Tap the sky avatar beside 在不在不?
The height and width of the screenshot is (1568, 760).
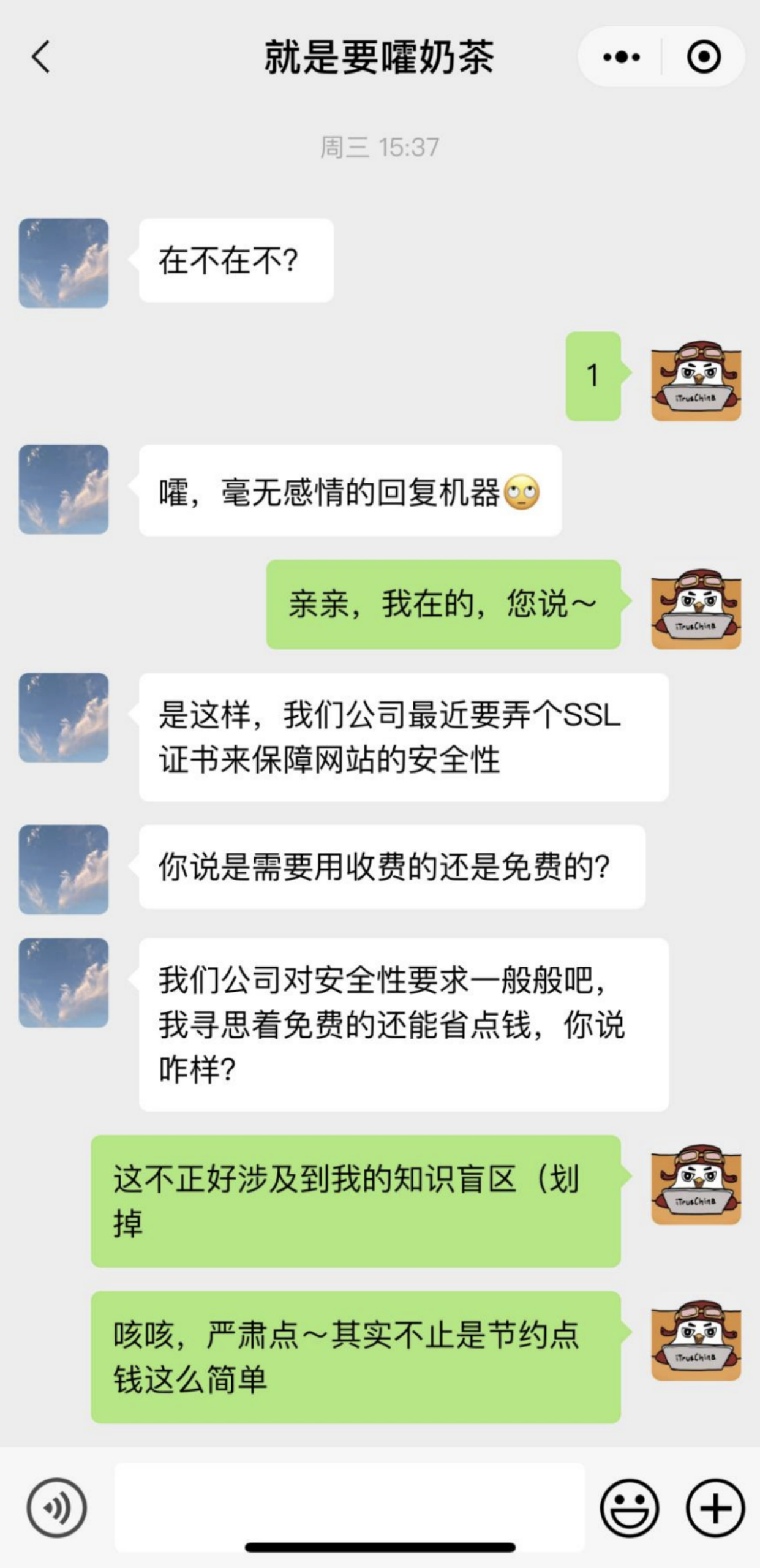tap(64, 263)
